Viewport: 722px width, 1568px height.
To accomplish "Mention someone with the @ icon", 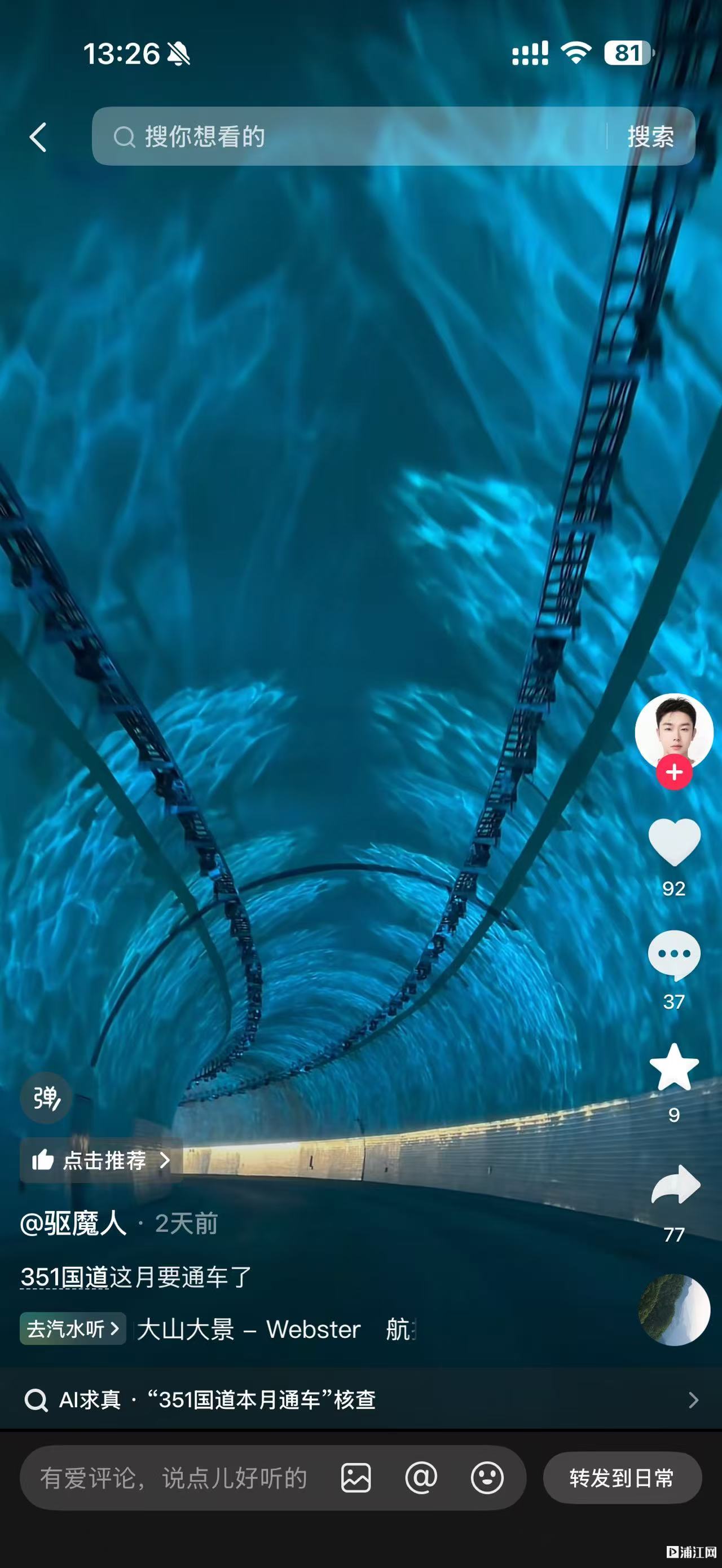I will click(x=421, y=1478).
